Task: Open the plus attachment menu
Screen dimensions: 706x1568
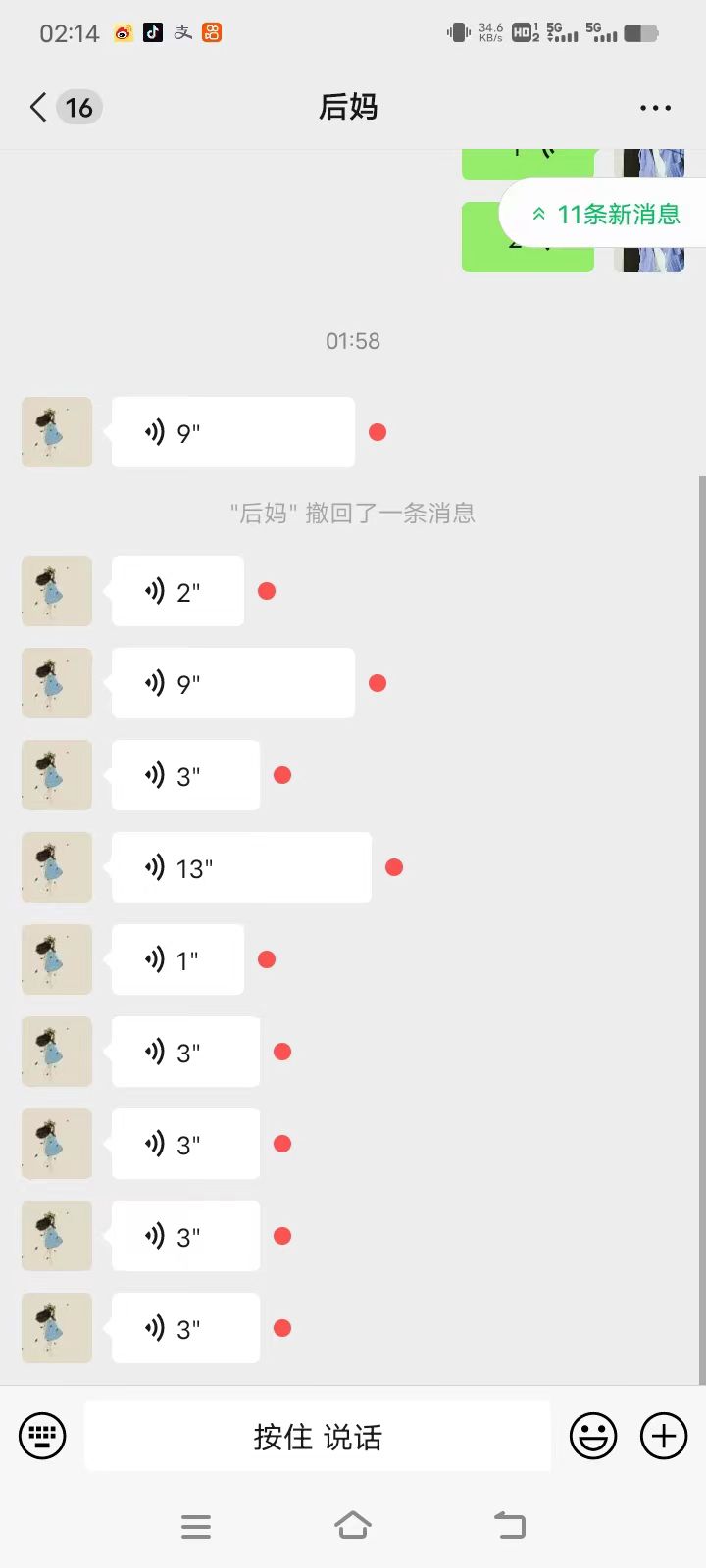Action: pos(664,1437)
